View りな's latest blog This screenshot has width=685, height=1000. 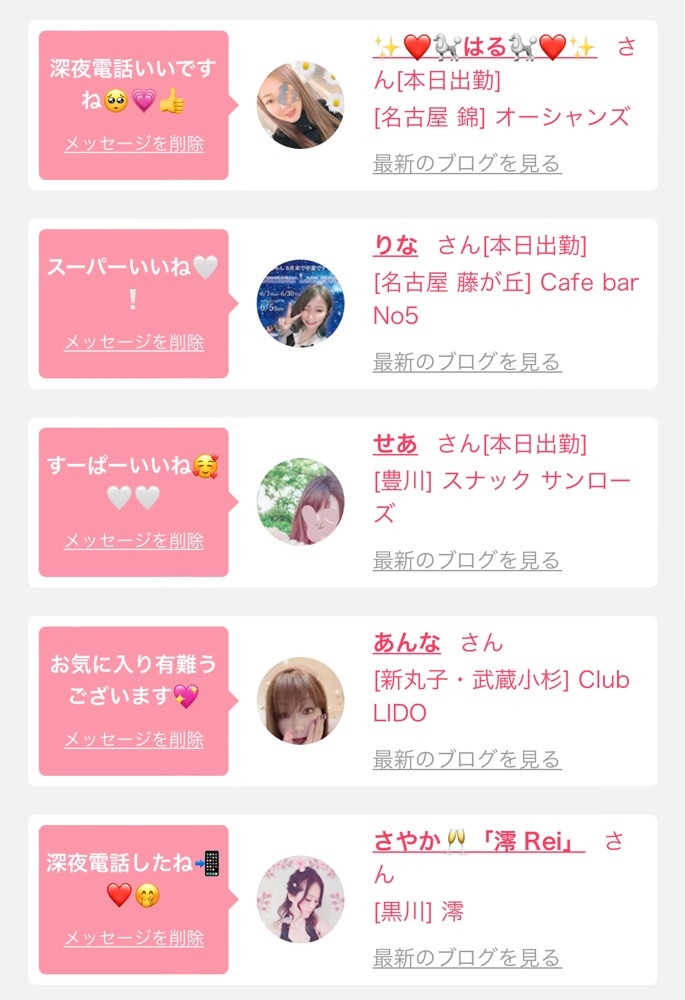(x=467, y=362)
